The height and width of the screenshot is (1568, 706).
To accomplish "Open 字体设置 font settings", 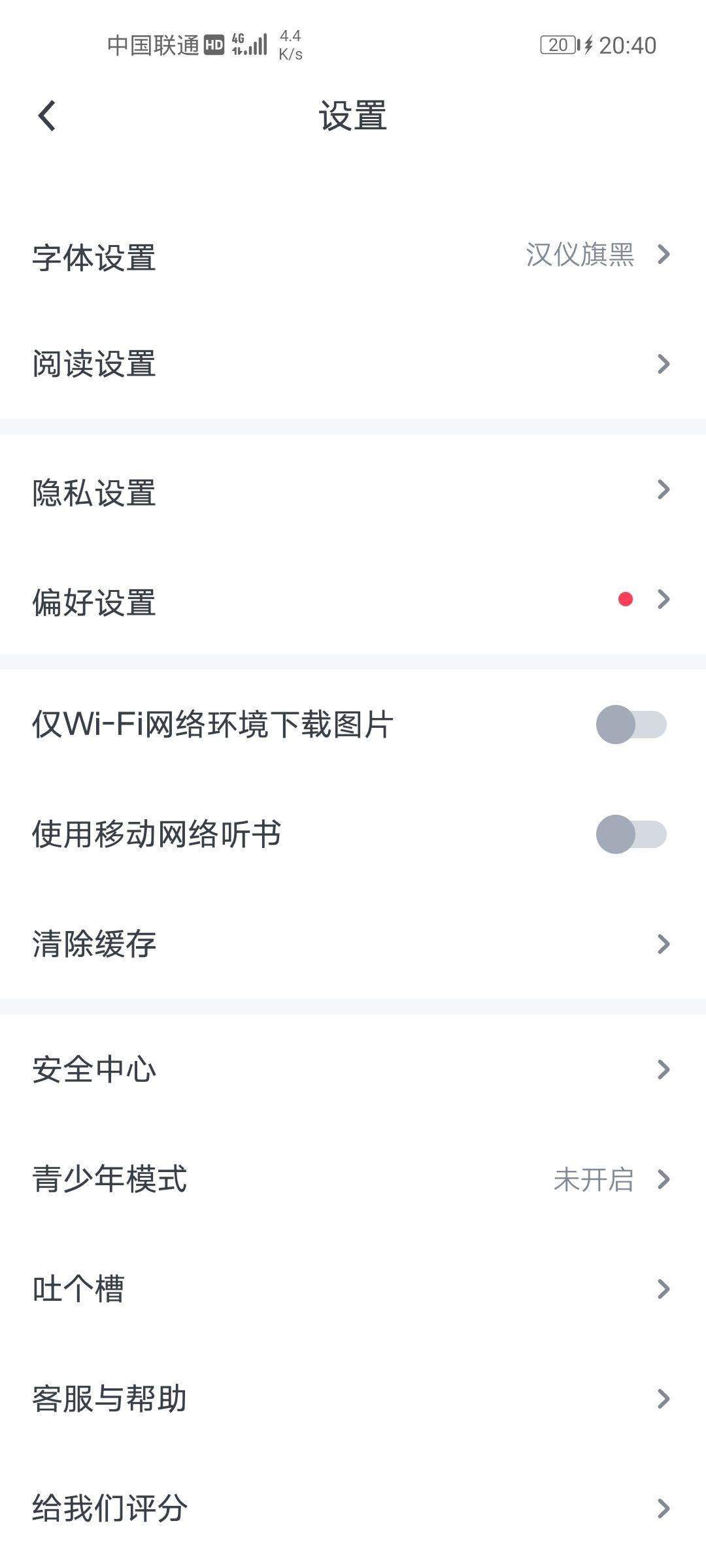I will click(353, 256).
